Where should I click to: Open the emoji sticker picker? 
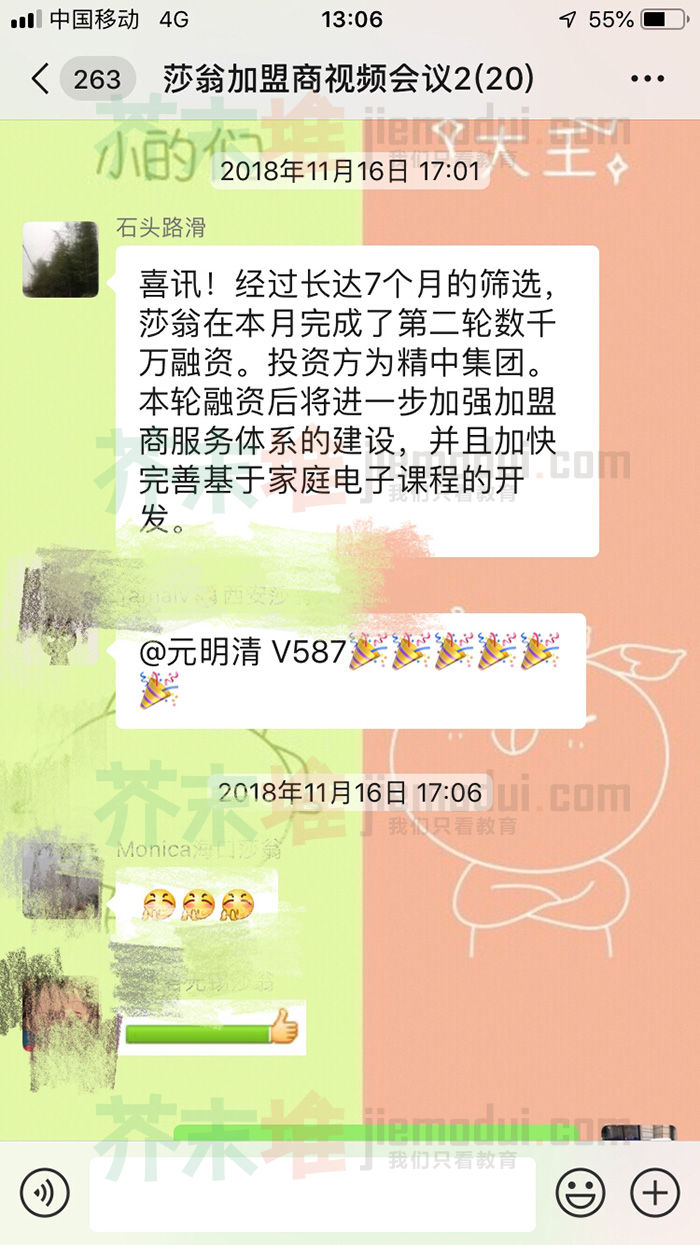pos(580,1193)
